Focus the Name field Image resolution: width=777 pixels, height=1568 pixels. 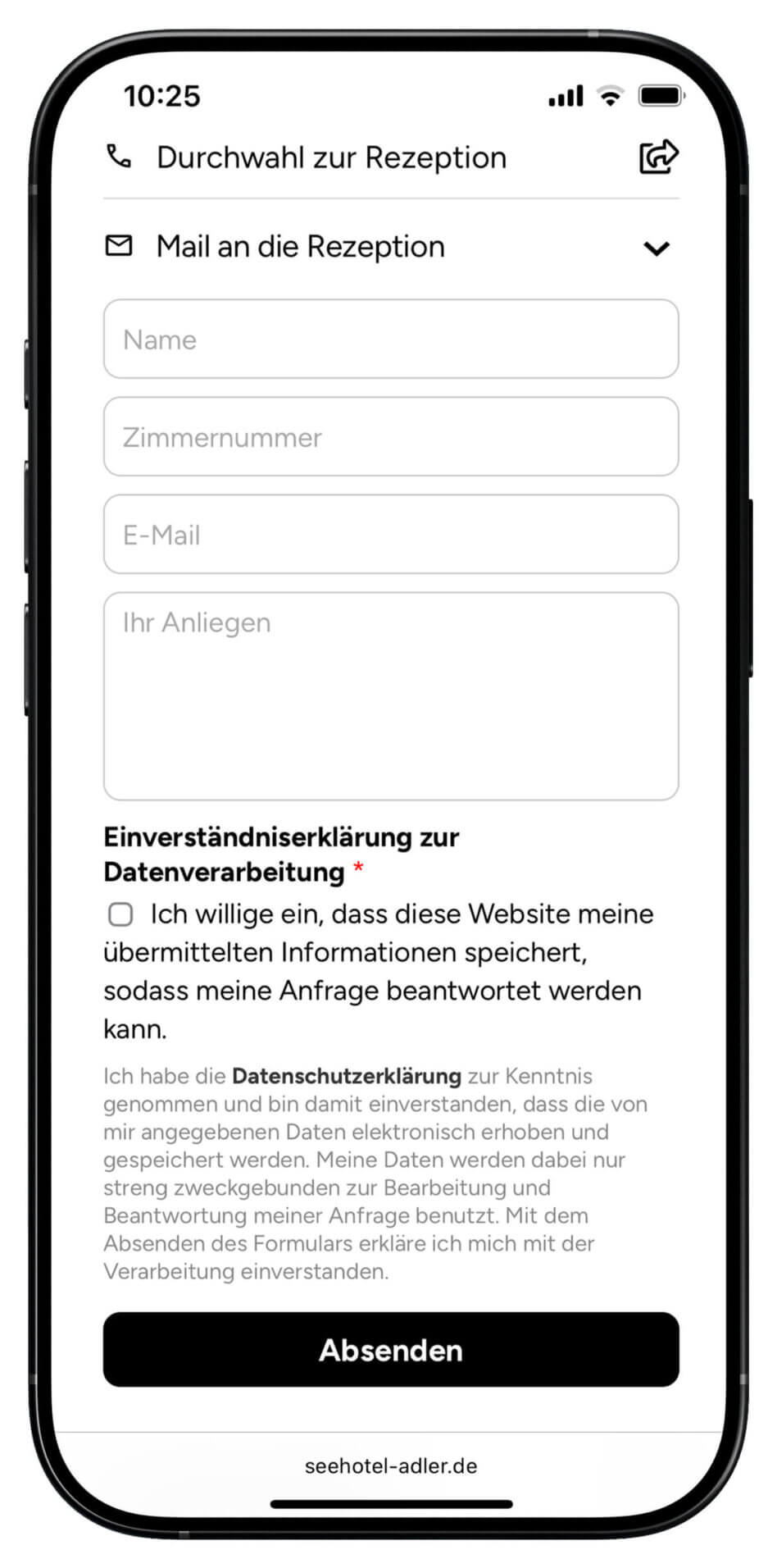click(391, 339)
